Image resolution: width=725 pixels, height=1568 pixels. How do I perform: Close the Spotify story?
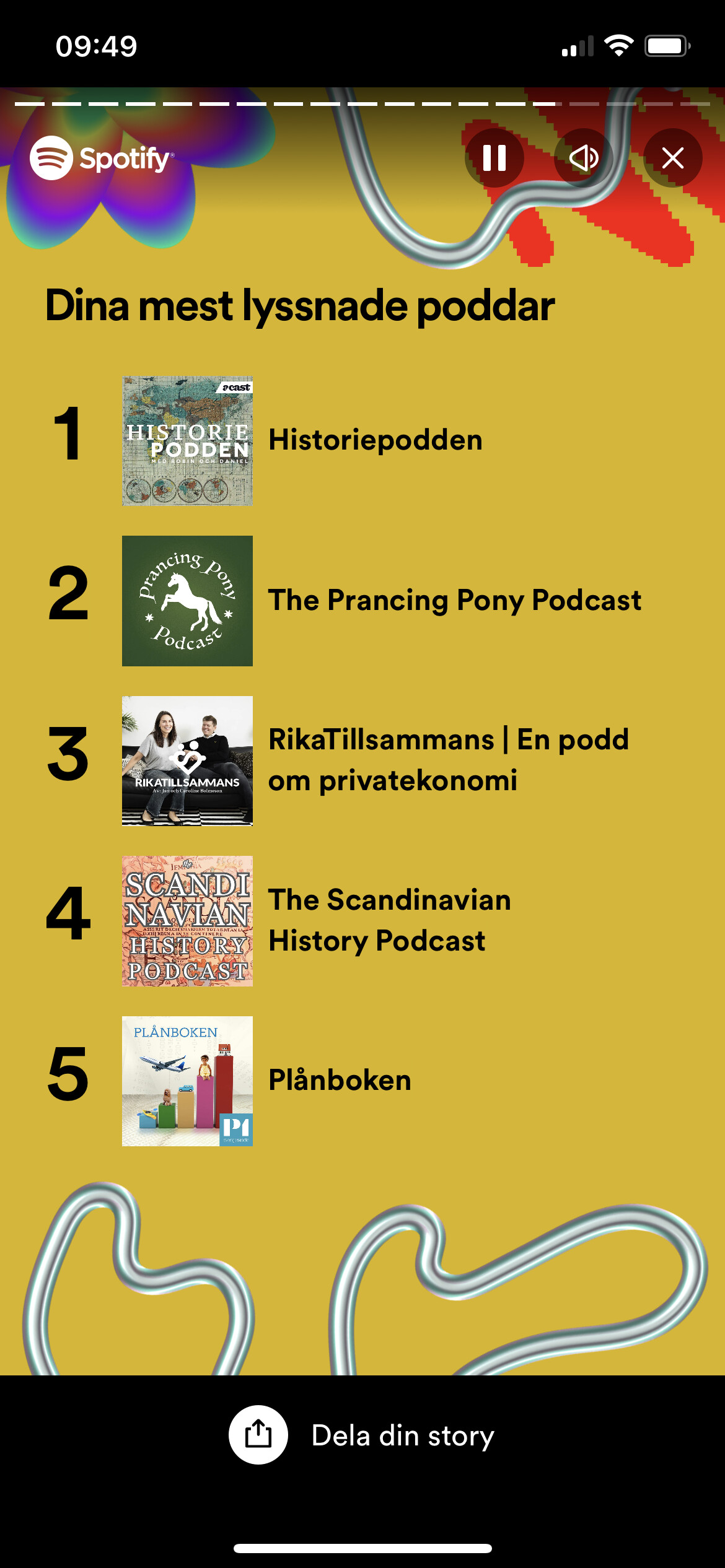(673, 158)
